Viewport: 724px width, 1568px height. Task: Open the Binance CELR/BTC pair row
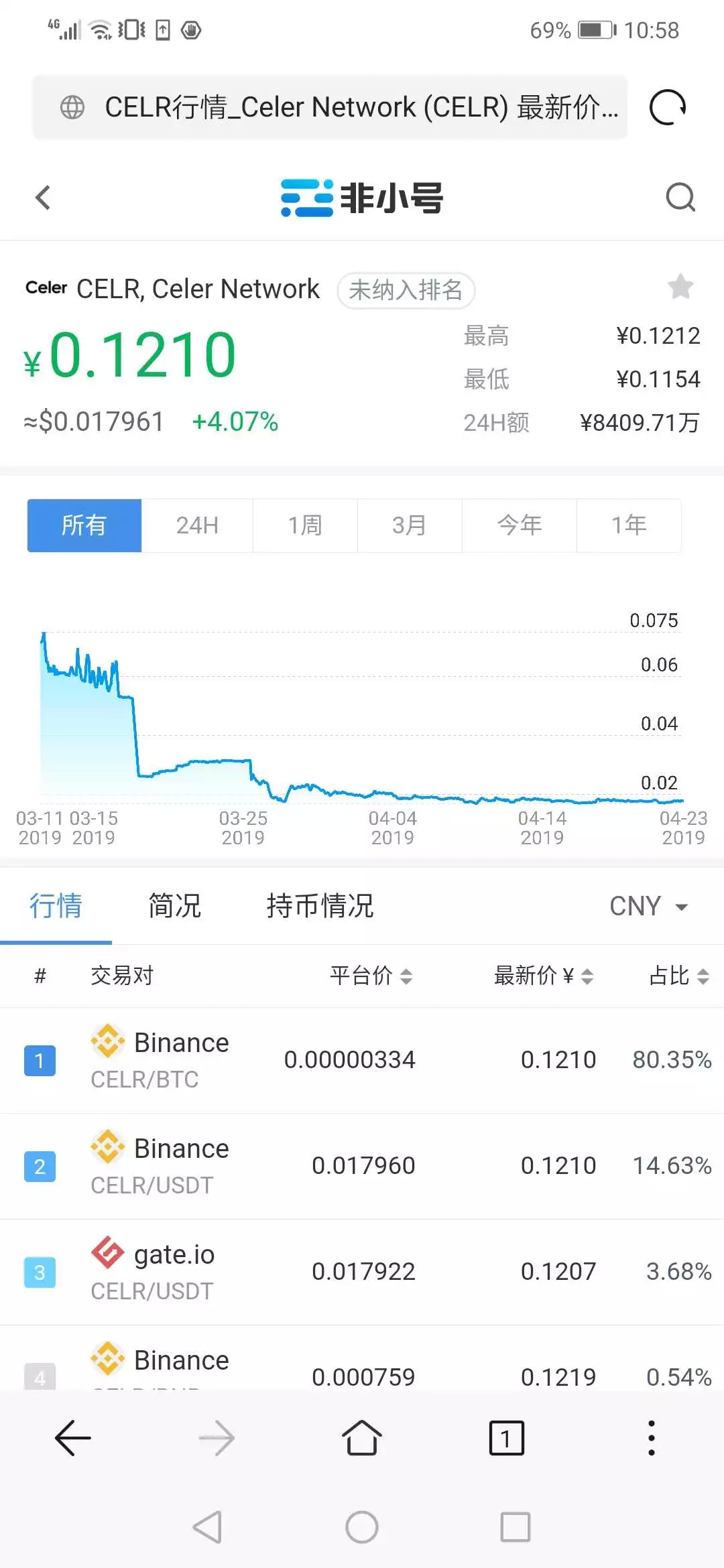click(362, 1060)
